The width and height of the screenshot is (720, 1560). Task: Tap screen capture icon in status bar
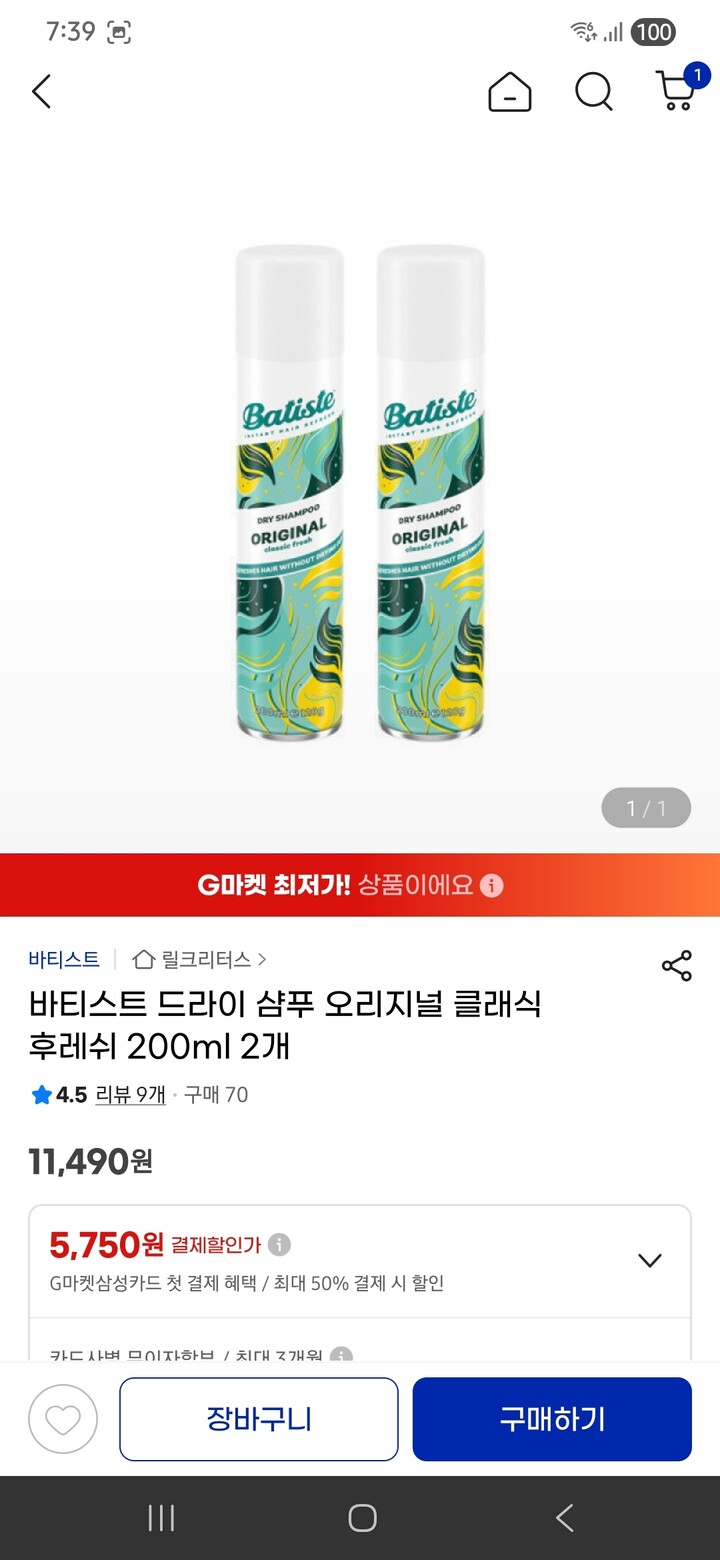tap(120, 31)
